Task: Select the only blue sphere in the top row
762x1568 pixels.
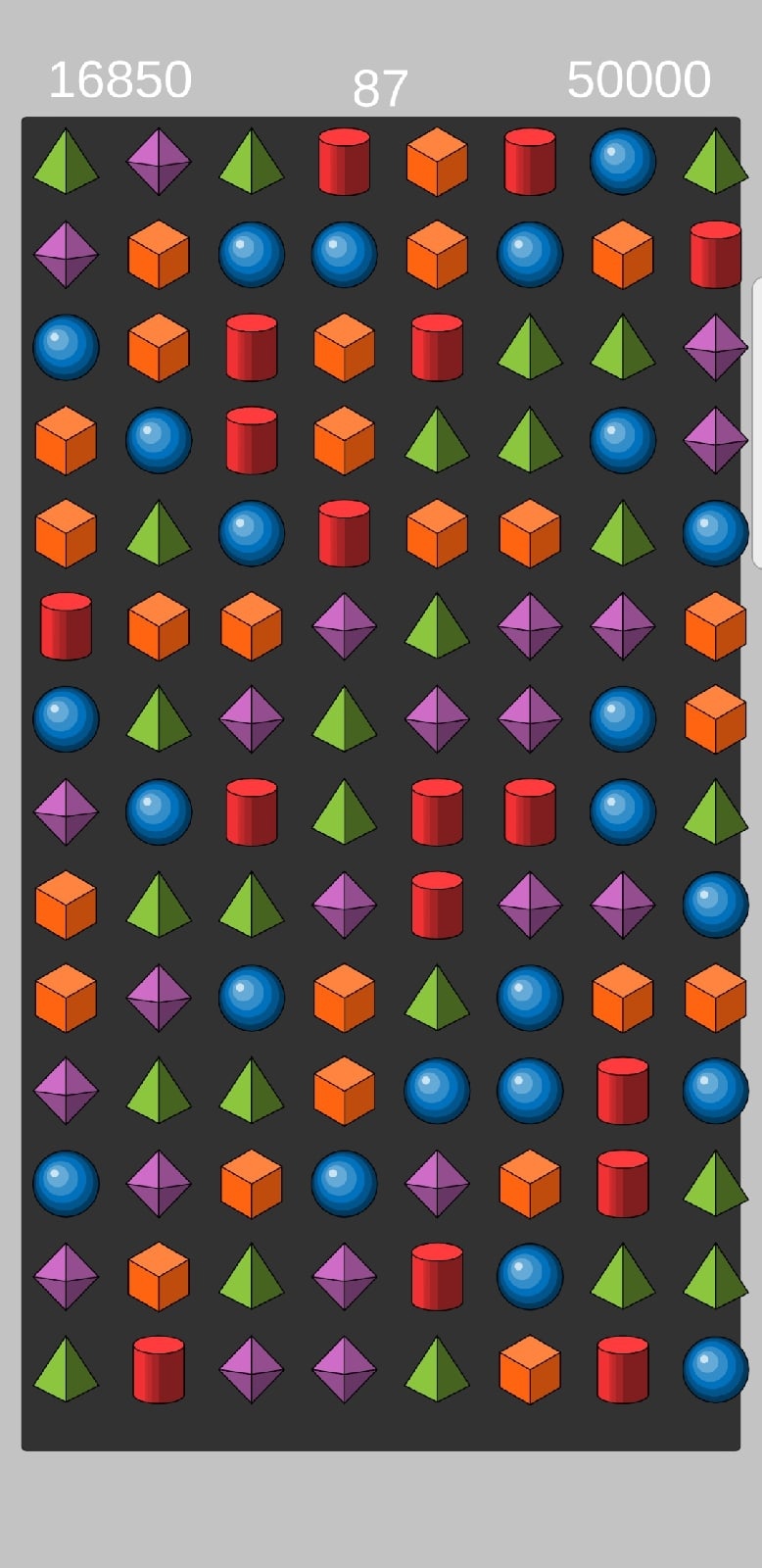Action: tap(623, 162)
